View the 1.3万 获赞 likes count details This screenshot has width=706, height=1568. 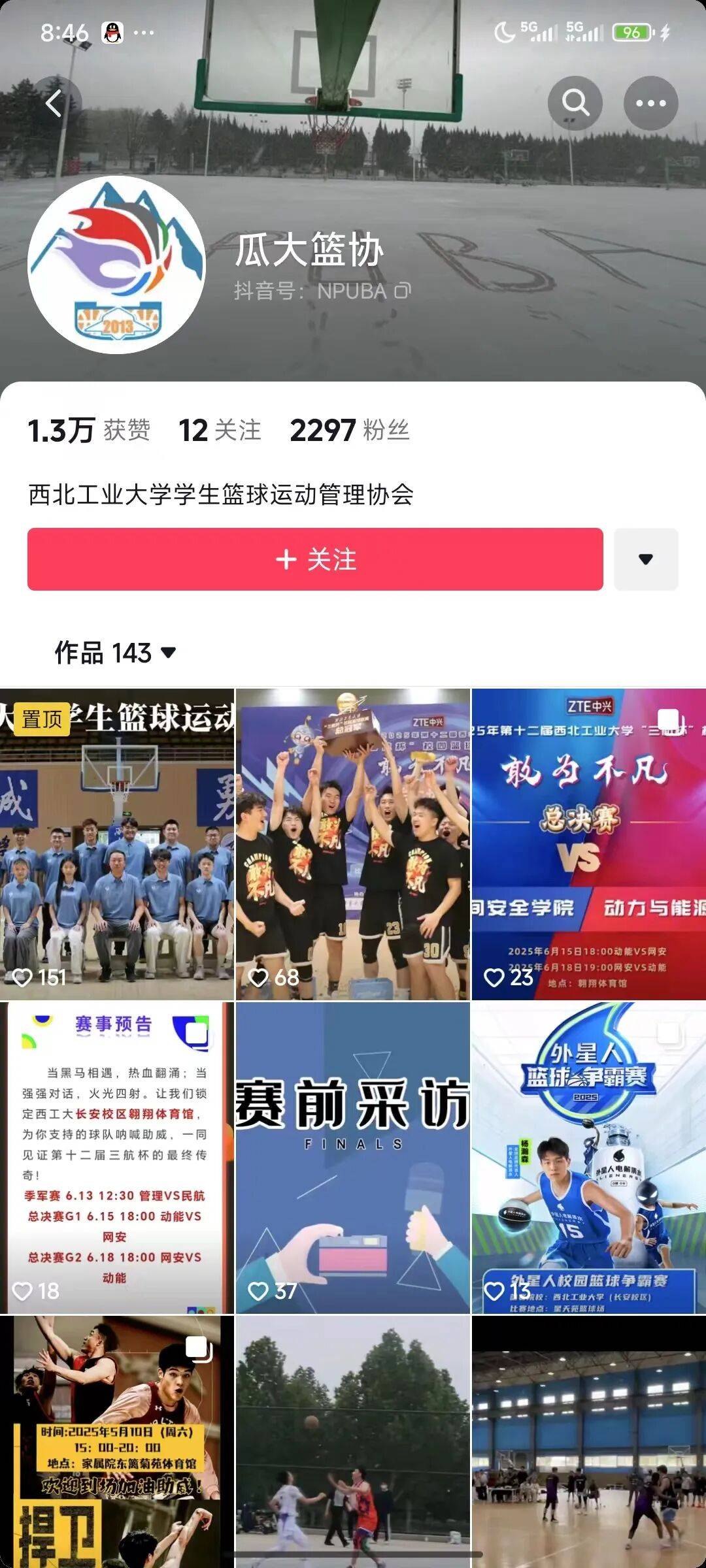click(x=89, y=431)
